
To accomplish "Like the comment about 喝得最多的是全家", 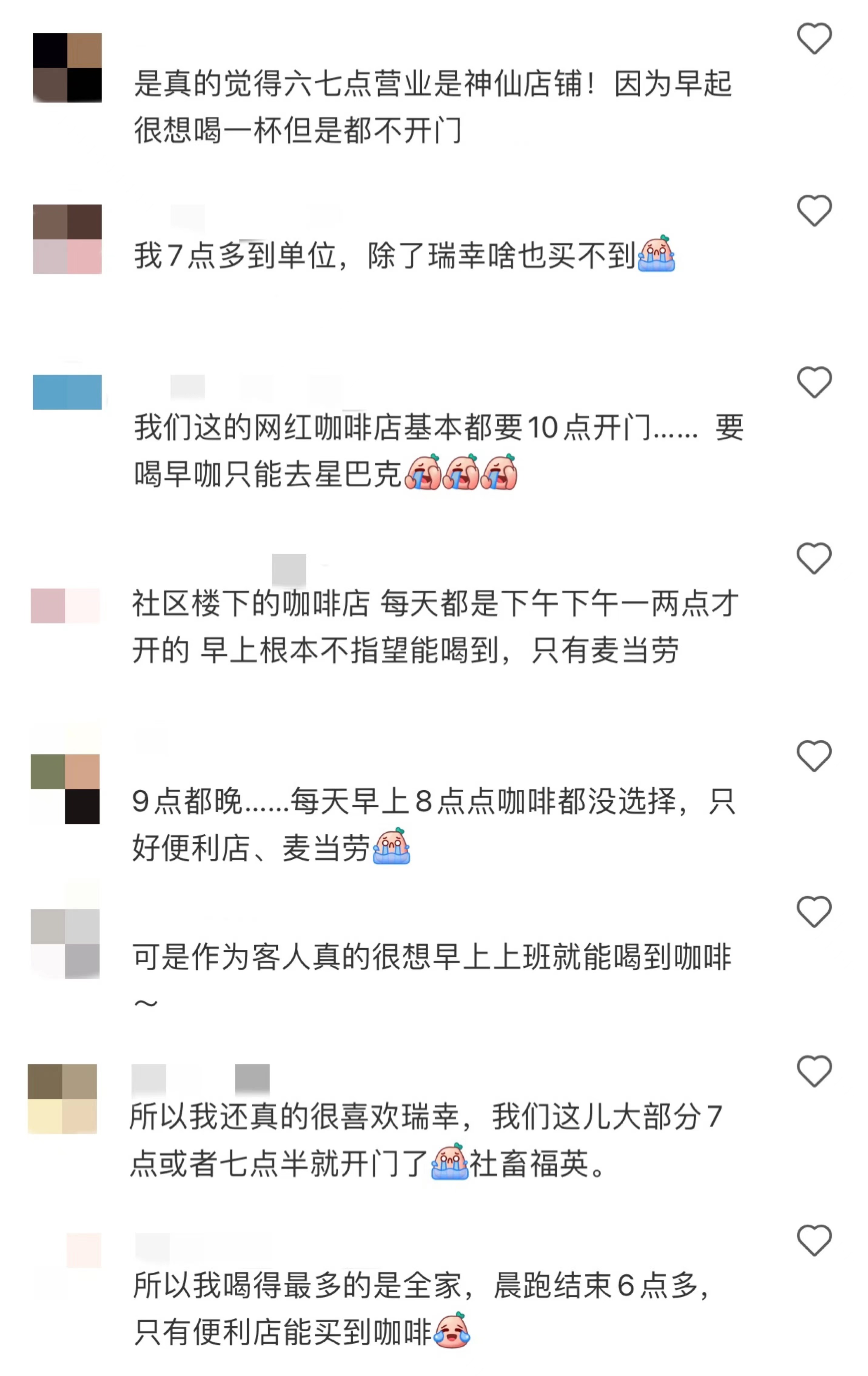I will pos(814,1240).
